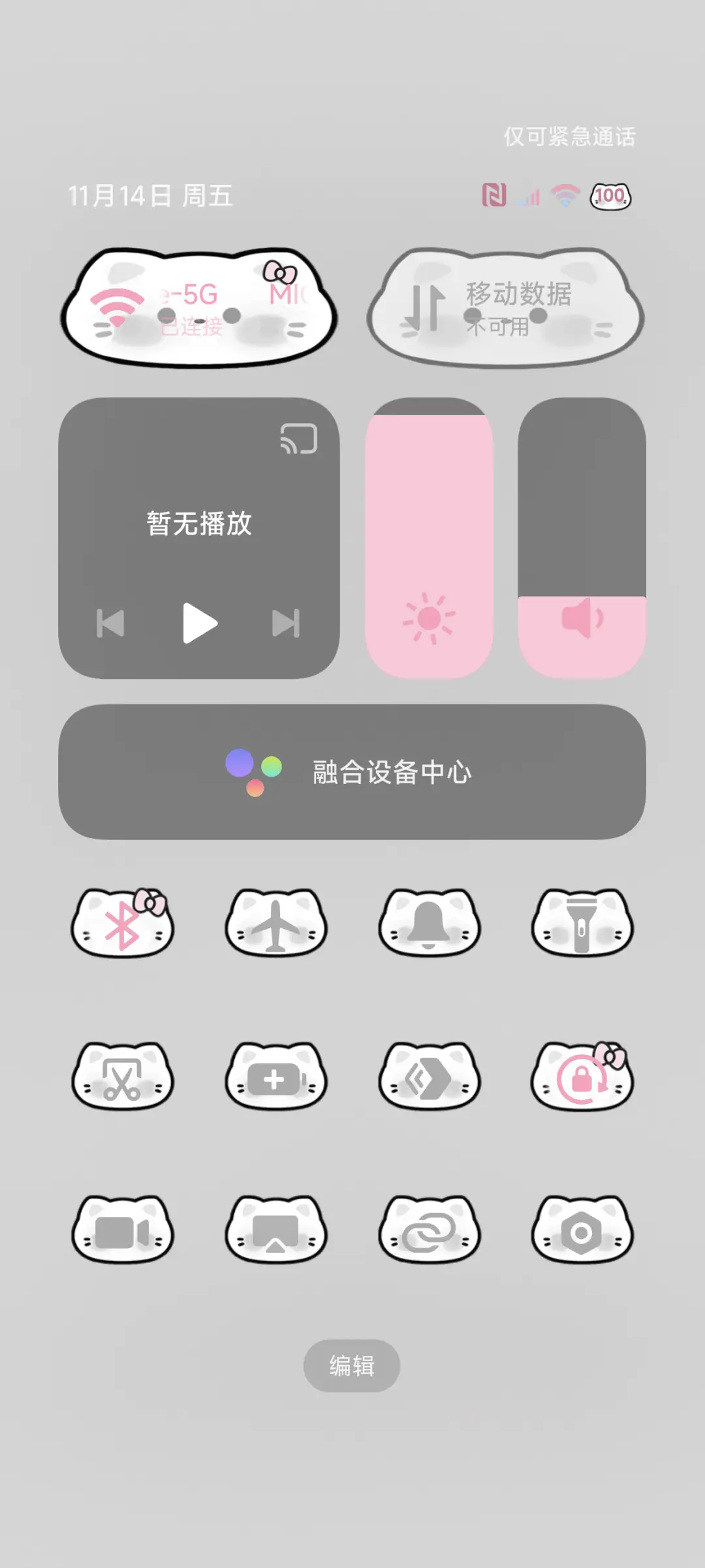Viewport: 705px width, 1568px height.
Task: Take a screenshot with the scissors tile
Action: pos(123,1076)
